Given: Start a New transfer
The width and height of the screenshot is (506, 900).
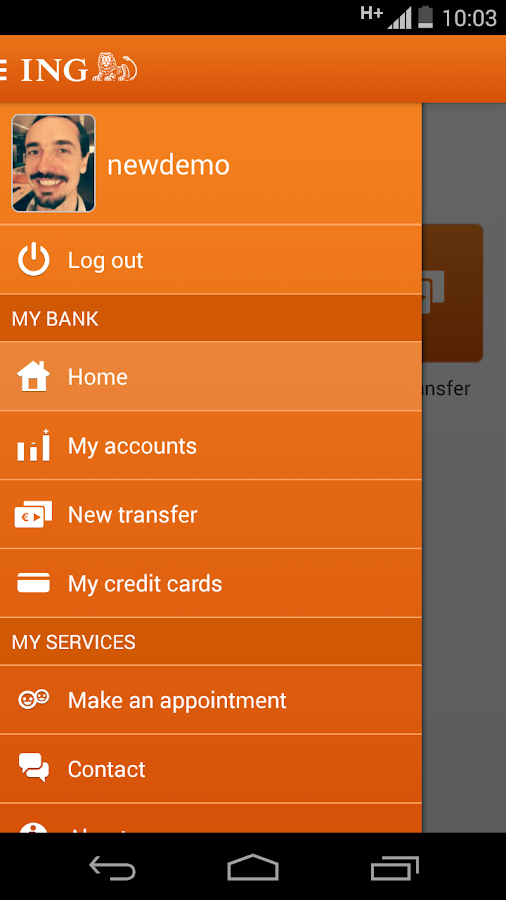Looking at the screenshot, I should click(x=211, y=514).
